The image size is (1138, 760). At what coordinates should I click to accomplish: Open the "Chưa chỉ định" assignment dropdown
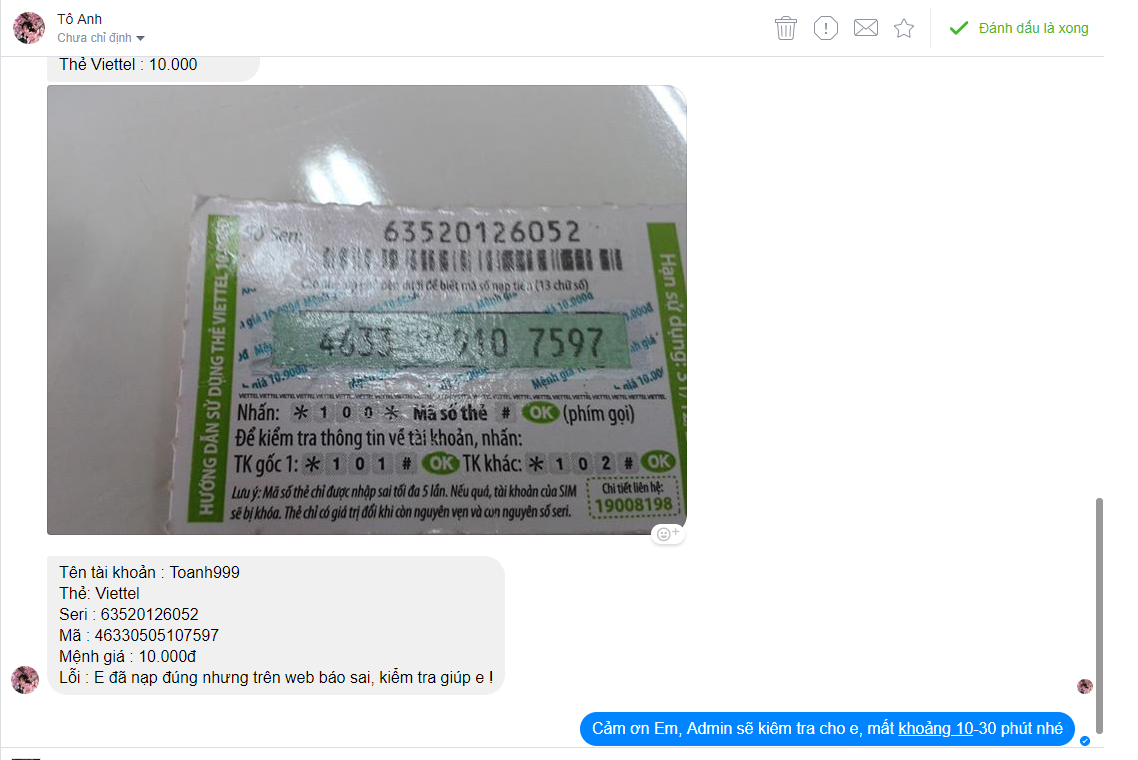[102, 38]
